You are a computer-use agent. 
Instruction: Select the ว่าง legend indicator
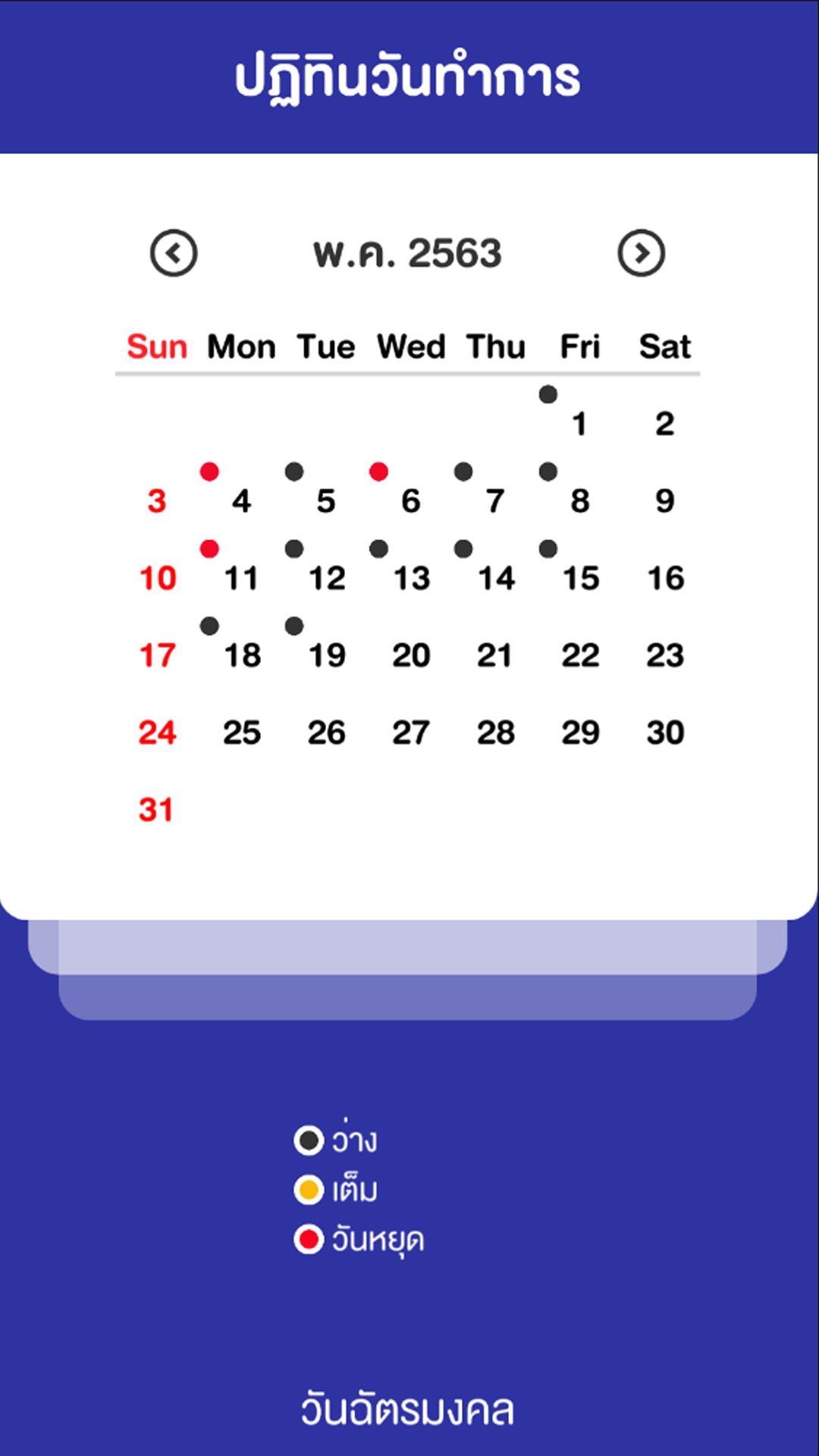[x=309, y=1139]
